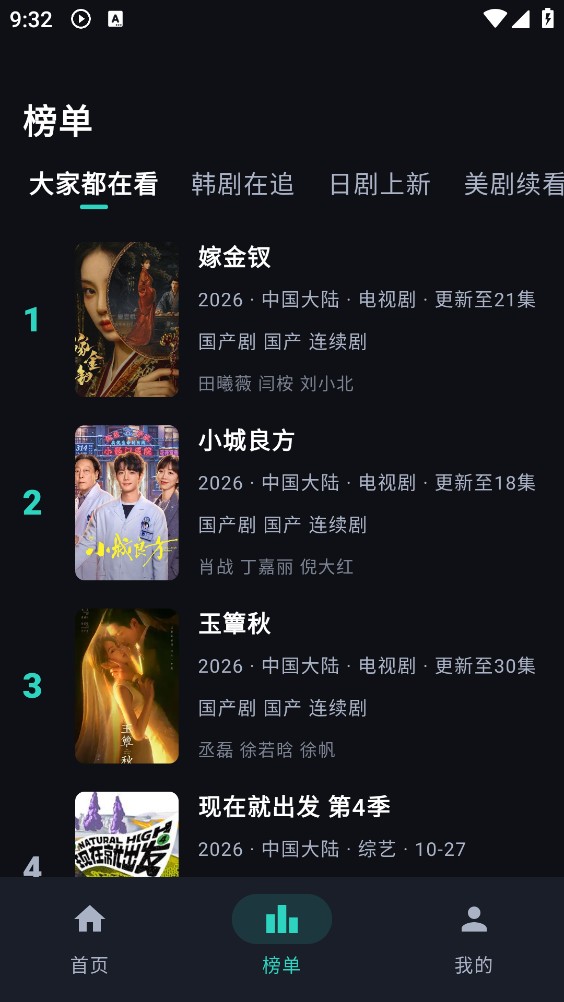Viewport: 564px width, 1002px height.
Task: Tap the 大家都在看 tab
Action: tap(94, 184)
